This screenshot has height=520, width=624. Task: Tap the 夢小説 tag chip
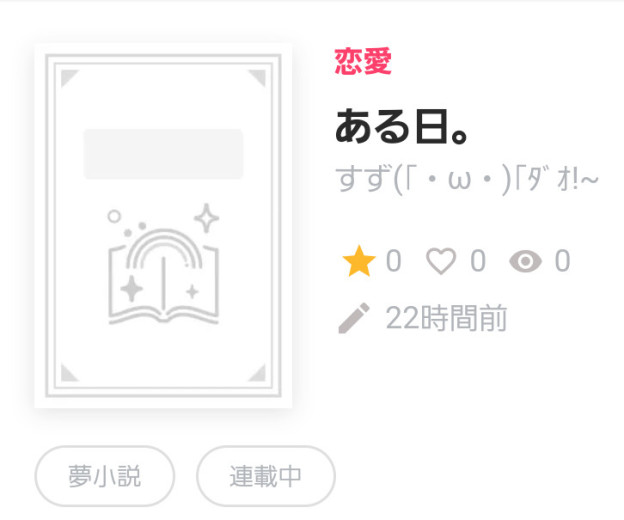[105, 476]
